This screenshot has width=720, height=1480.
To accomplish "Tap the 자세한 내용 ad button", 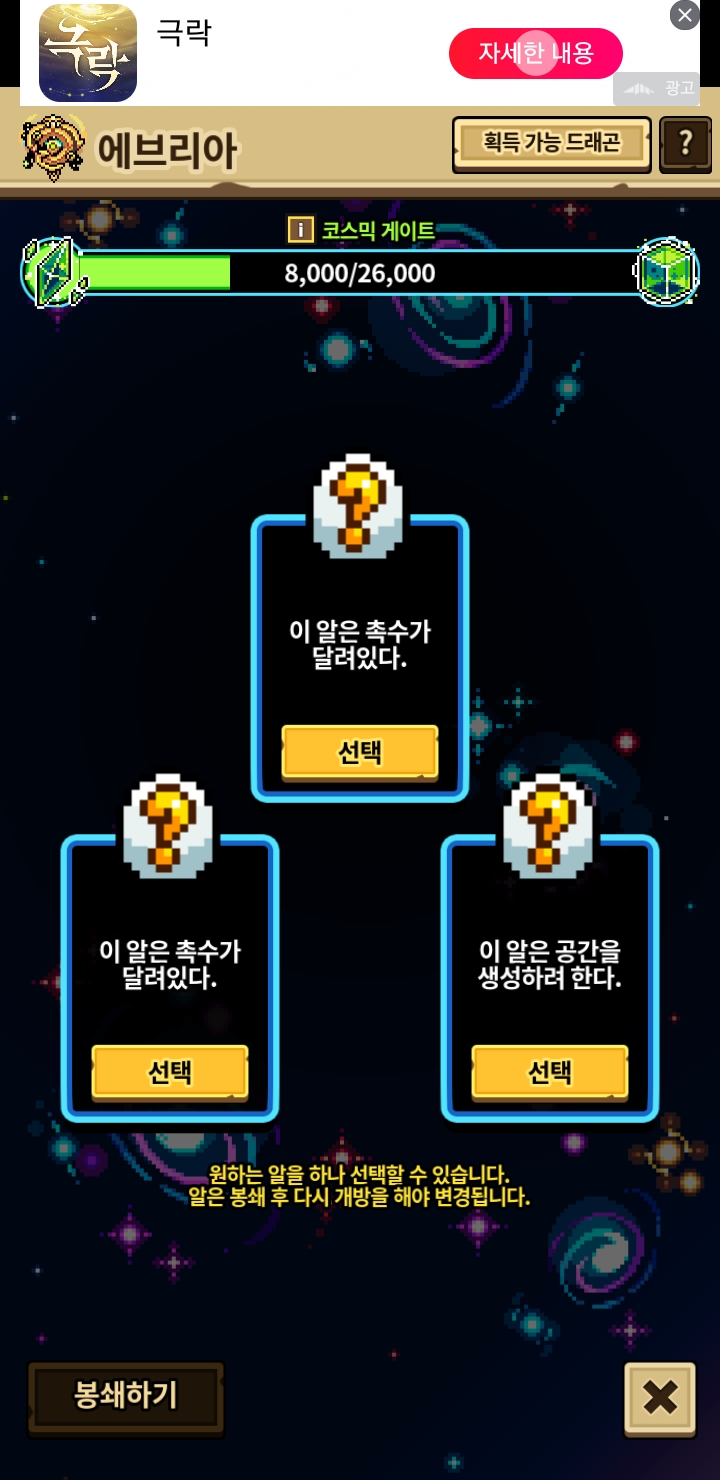I will pyautogui.click(x=536, y=53).
